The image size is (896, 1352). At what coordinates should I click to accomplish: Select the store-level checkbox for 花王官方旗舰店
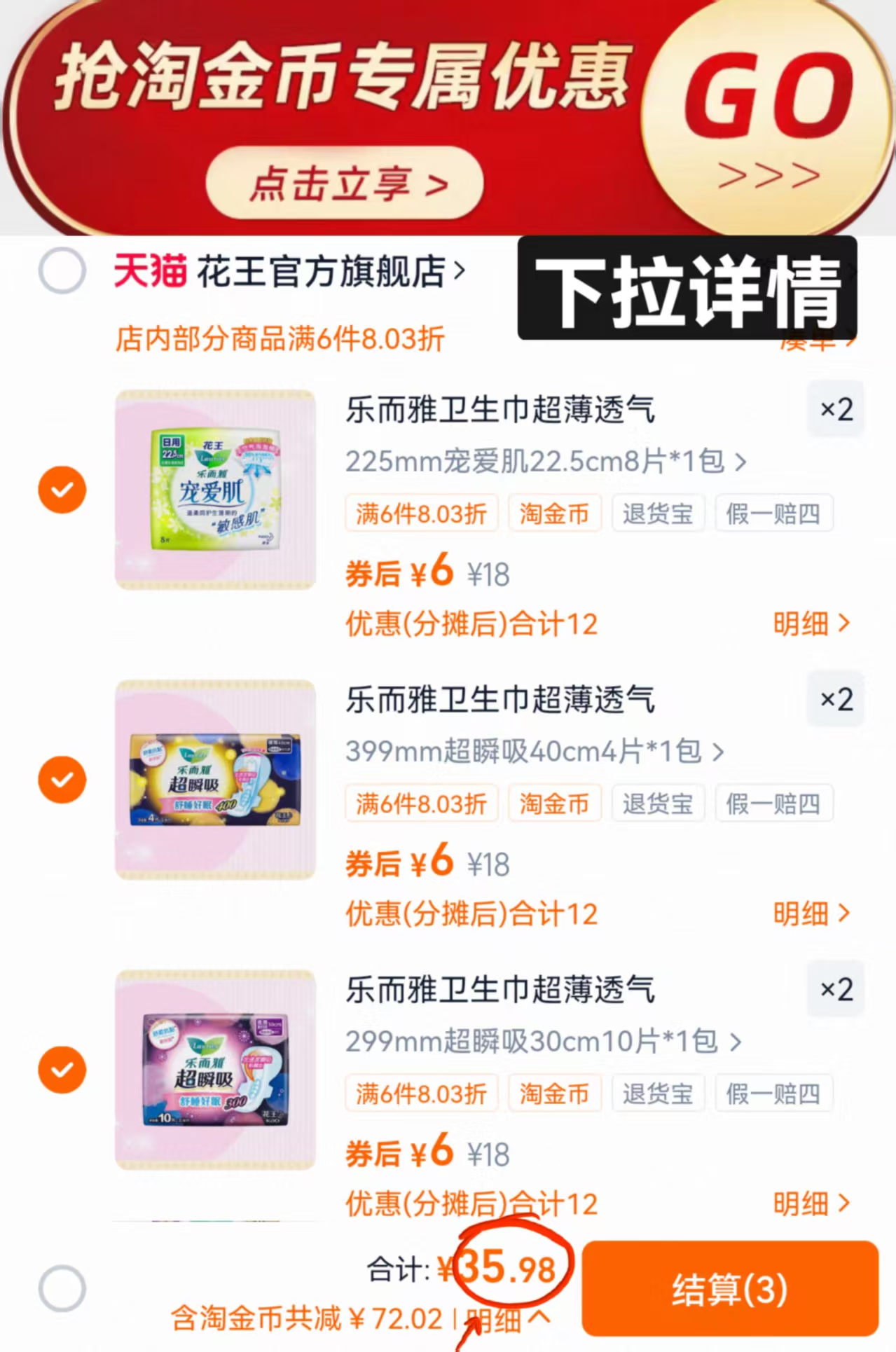point(62,271)
